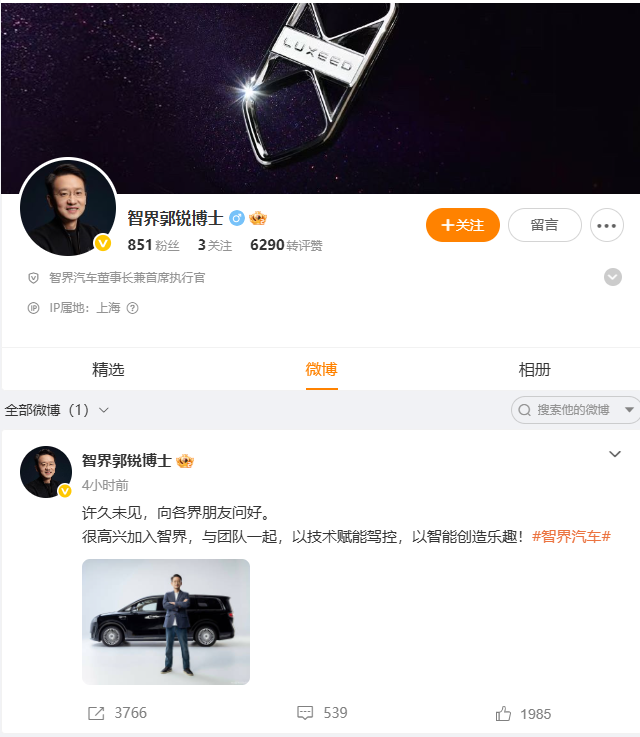Tap the 留言 message button
The image size is (640, 737).
544,225
